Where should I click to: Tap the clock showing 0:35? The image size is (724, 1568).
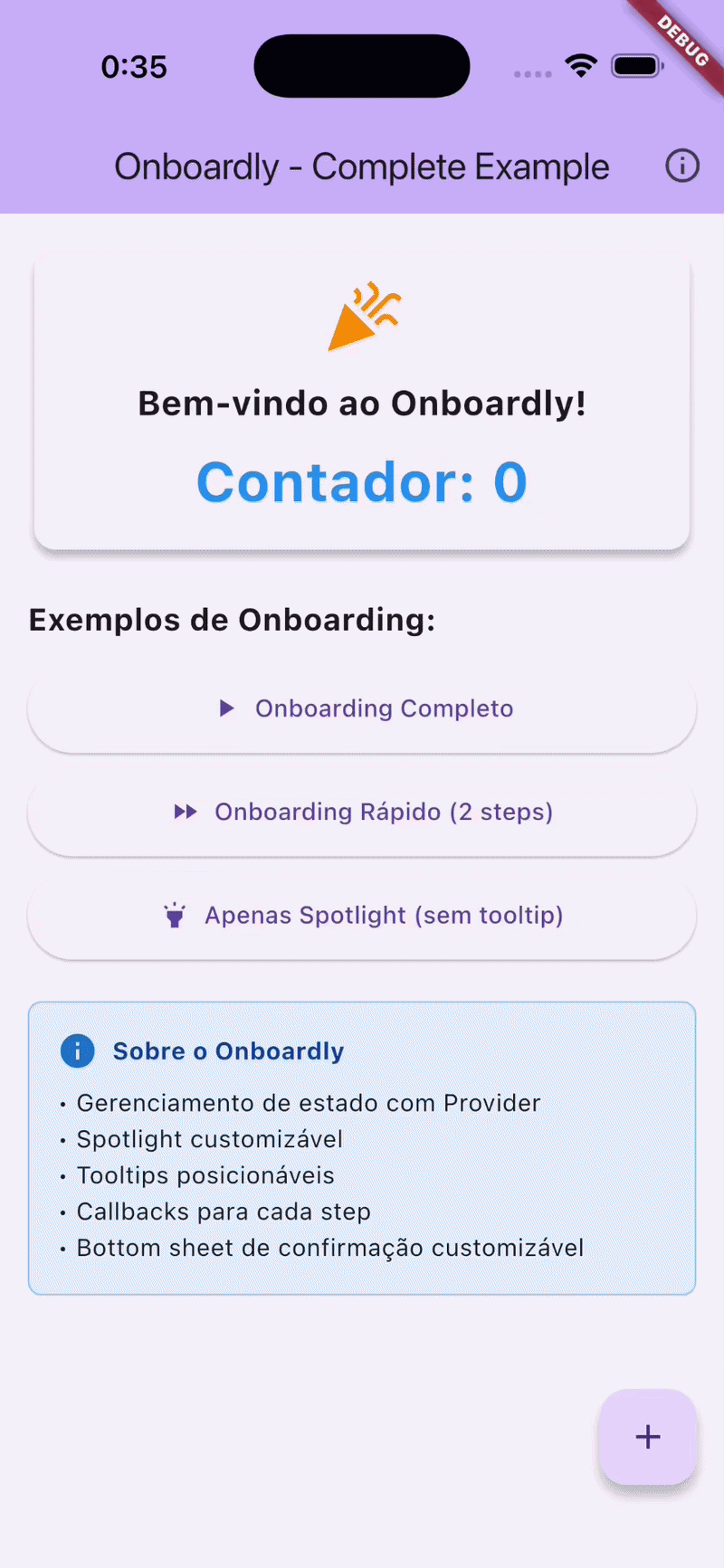pyautogui.click(x=134, y=66)
